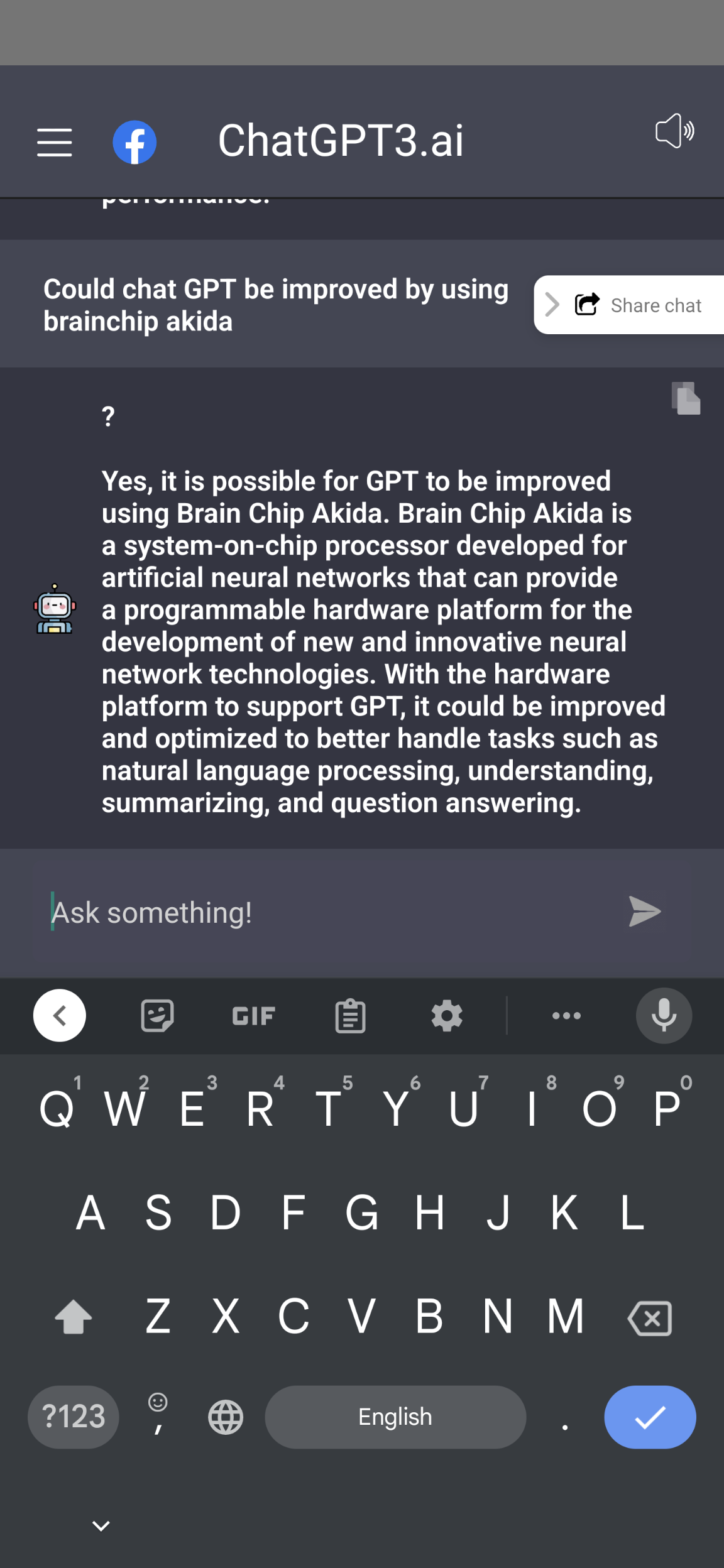Tap the backspace key
Screen dimensions: 724x1568
point(650,1318)
